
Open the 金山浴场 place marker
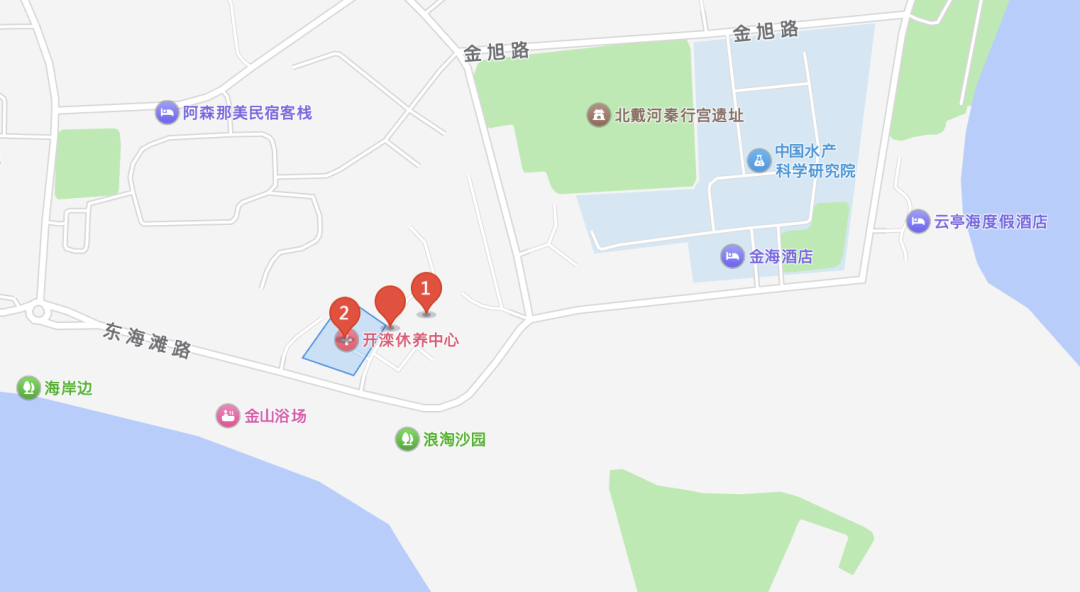[x=228, y=416]
